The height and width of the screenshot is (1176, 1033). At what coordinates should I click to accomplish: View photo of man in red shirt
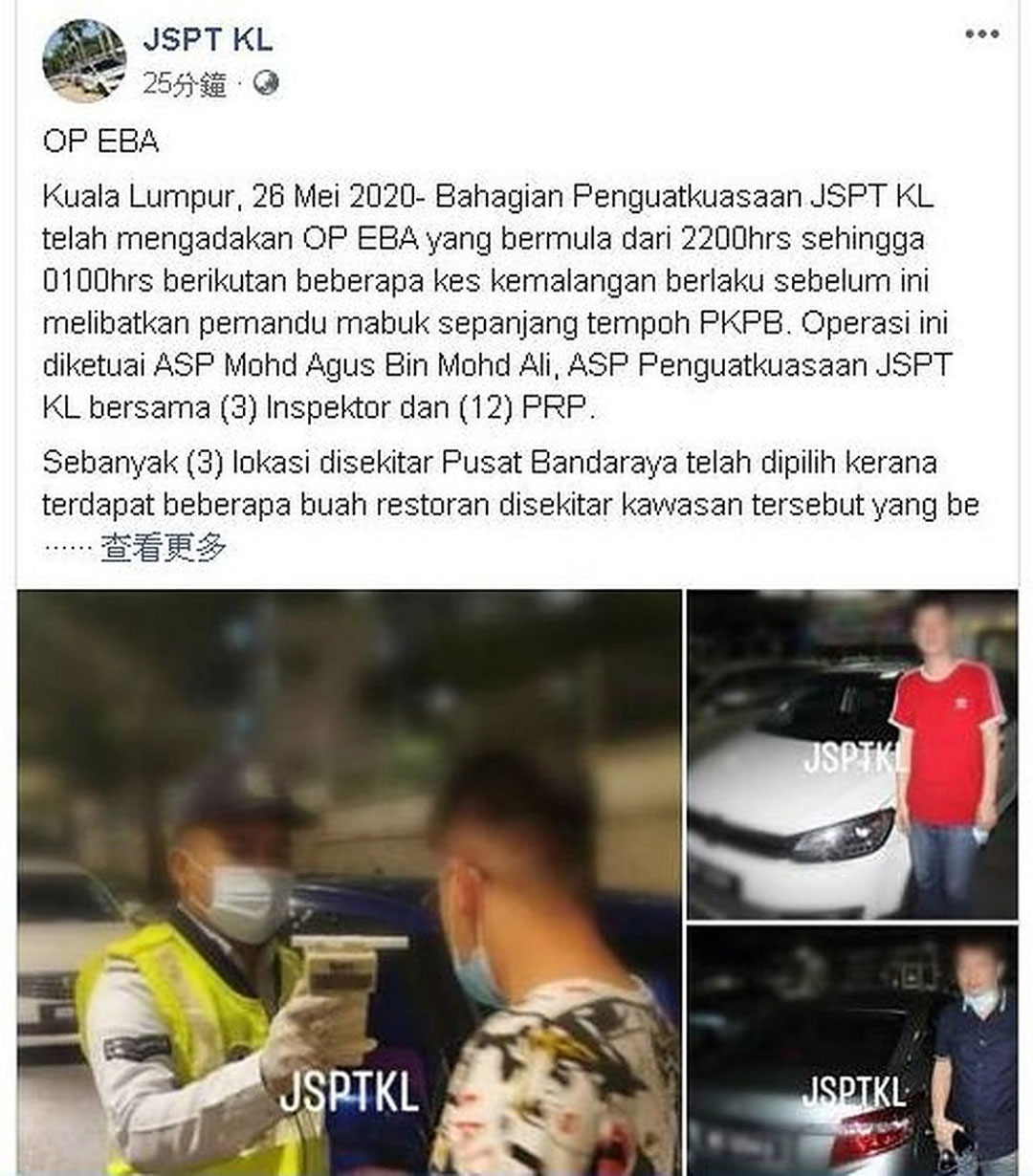pos(851,753)
